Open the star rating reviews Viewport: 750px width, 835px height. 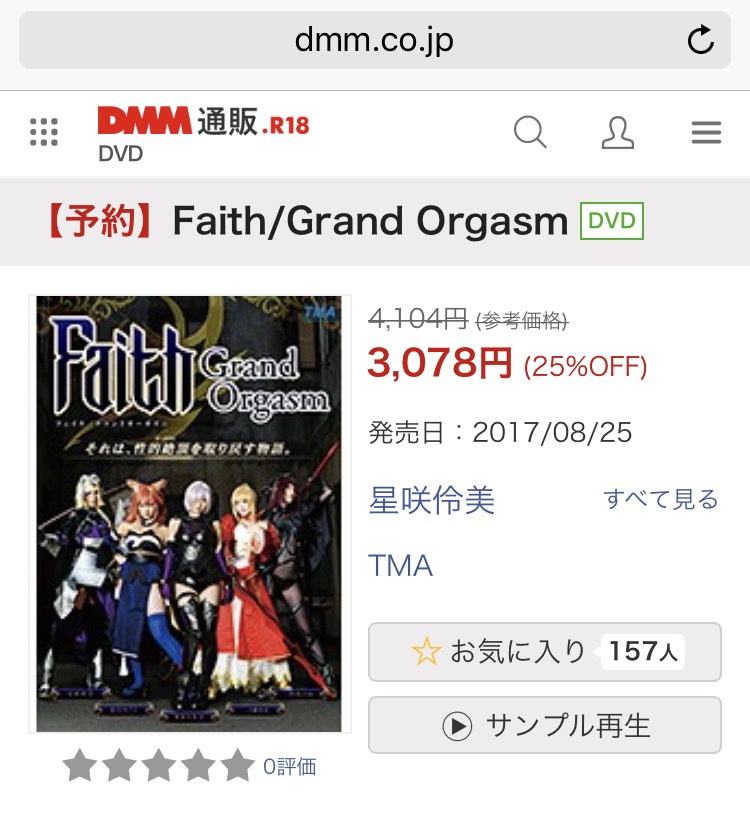point(189,767)
